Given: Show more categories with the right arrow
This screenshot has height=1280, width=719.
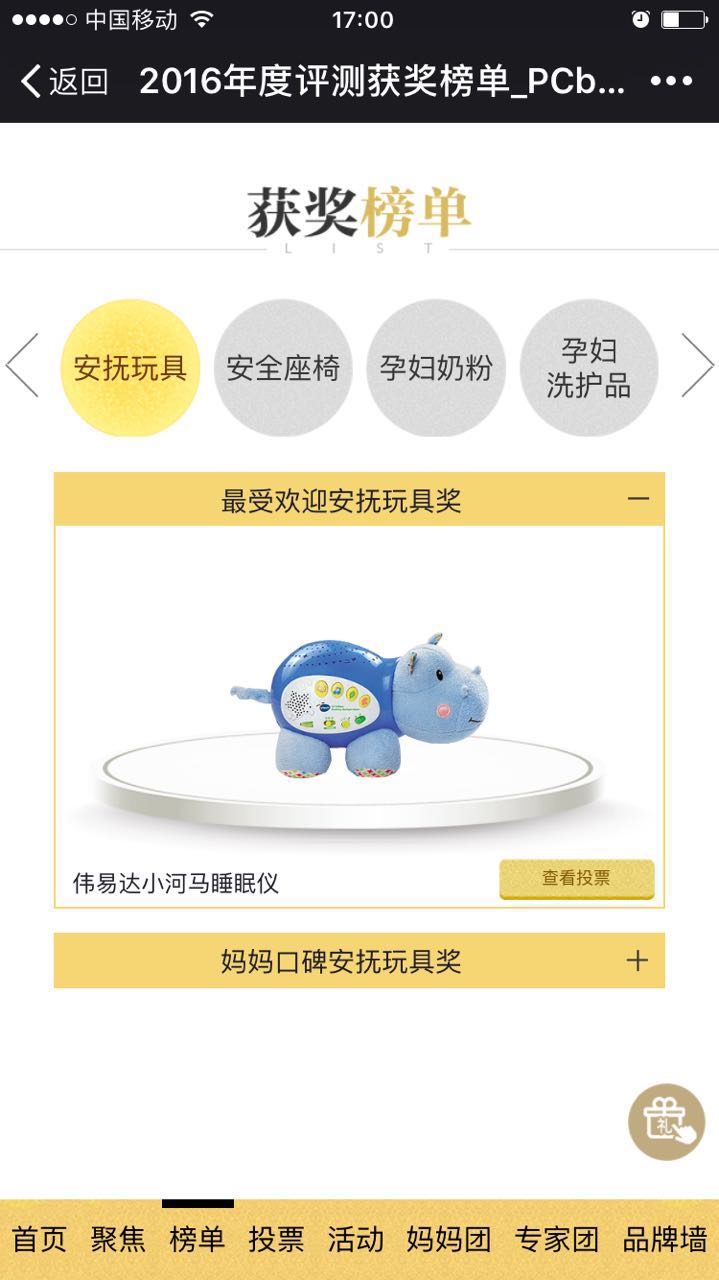Looking at the screenshot, I should pos(697,366).
